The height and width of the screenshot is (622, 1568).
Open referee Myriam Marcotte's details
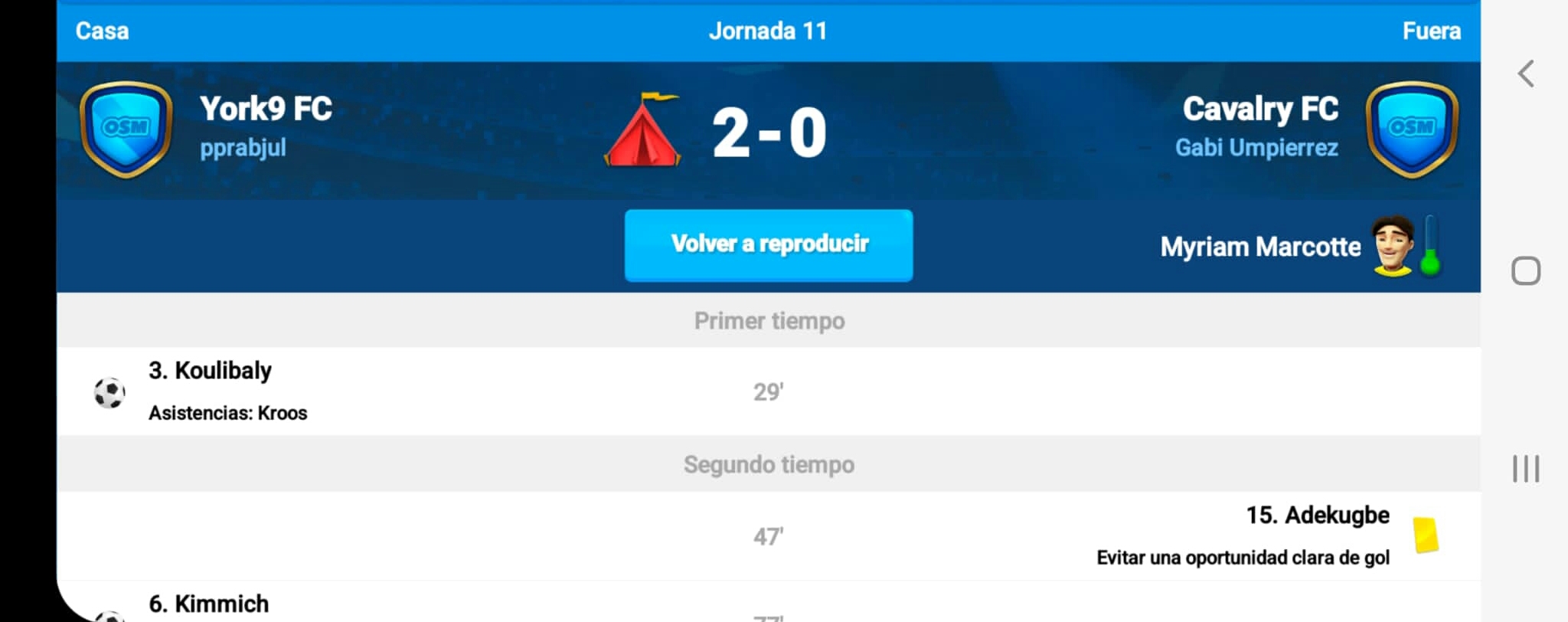point(1259,247)
